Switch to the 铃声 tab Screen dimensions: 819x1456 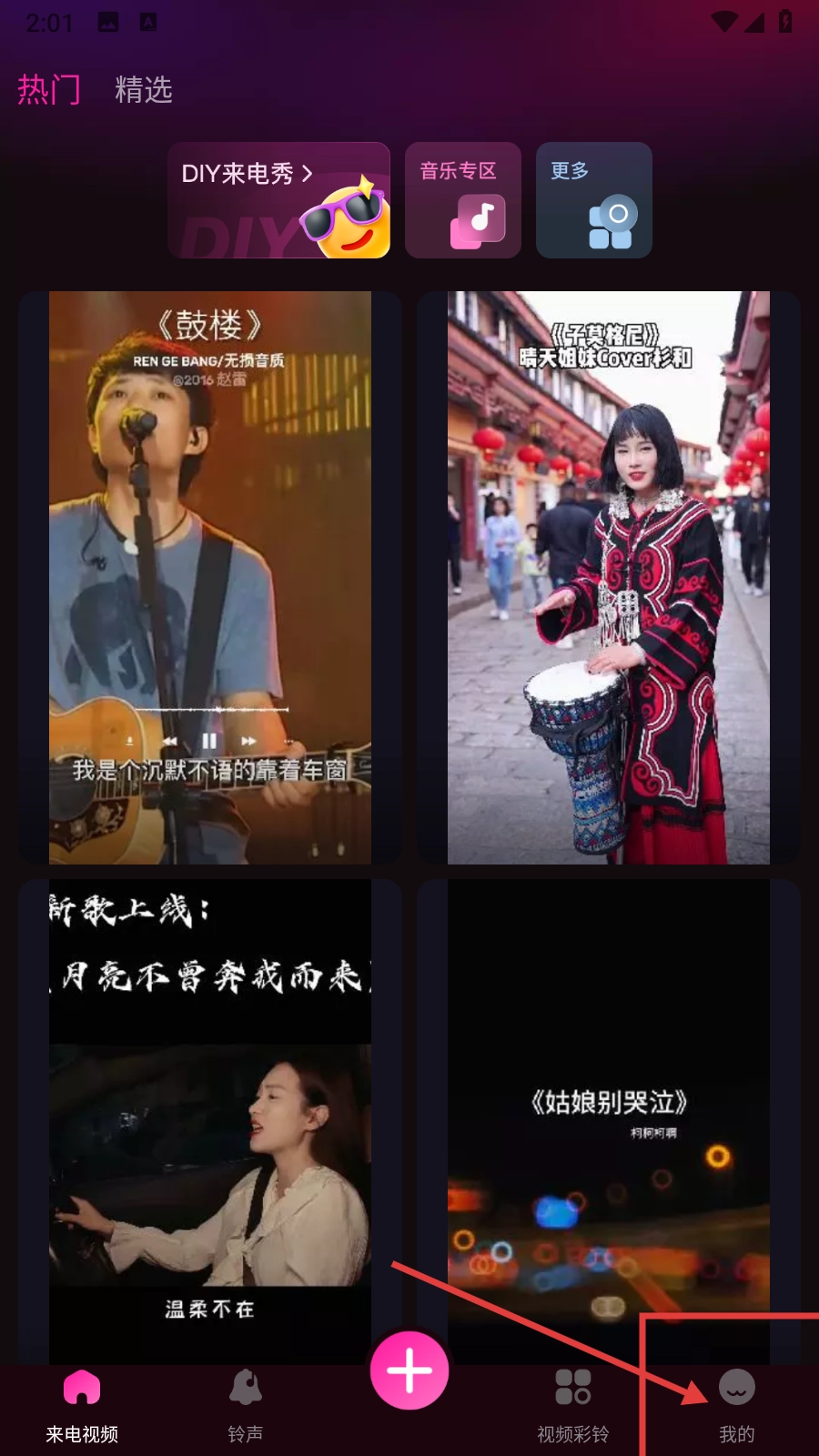click(x=246, y=1405)
